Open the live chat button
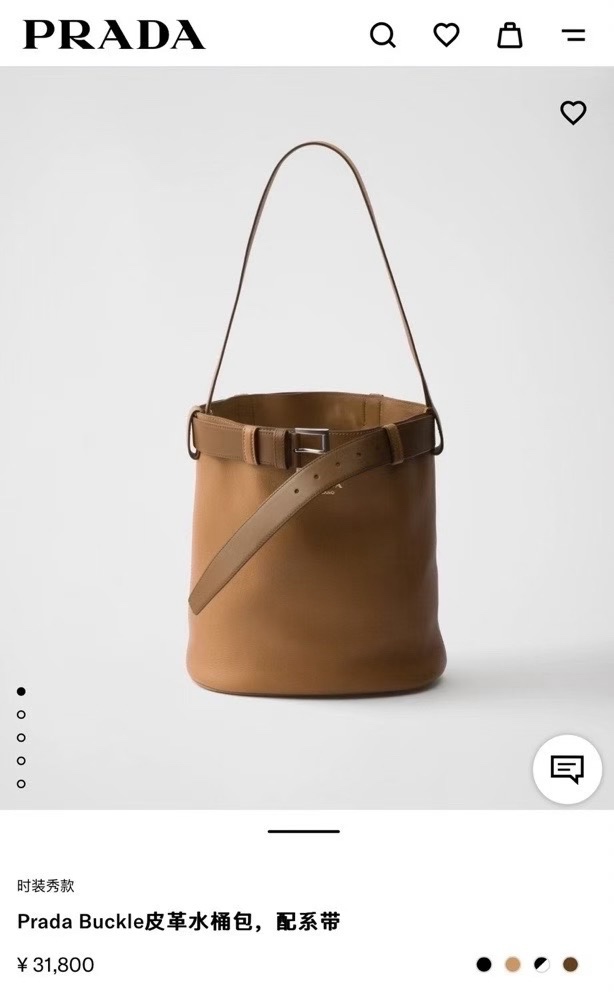 point(567,769)
